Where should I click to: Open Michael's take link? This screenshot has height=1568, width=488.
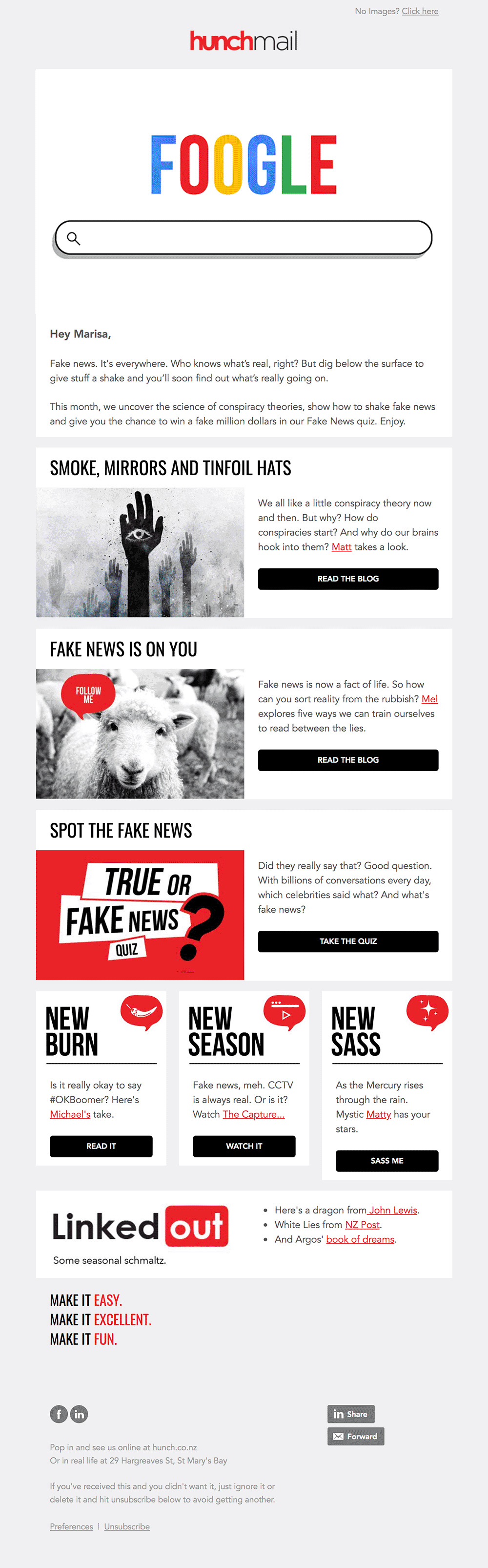[70, 1114]
